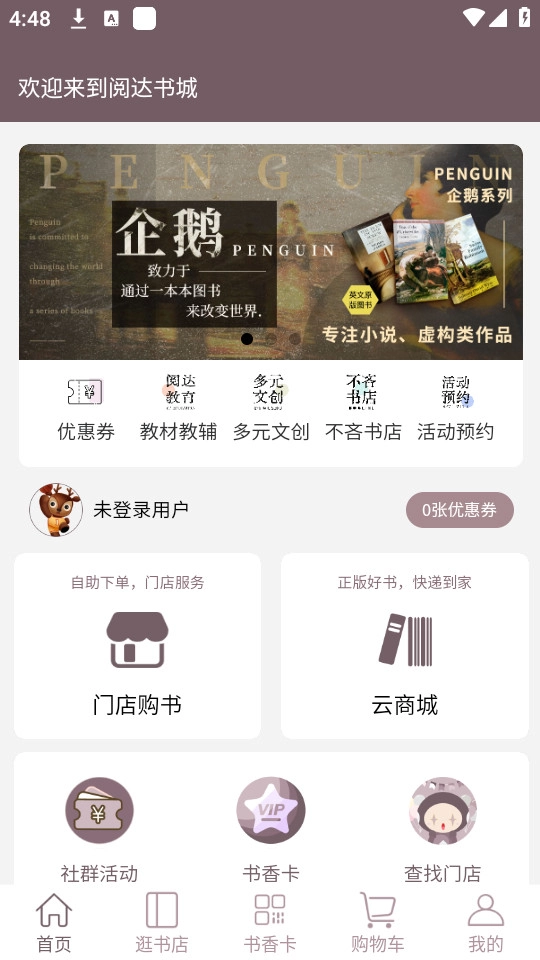
Task: Go to the 购物车 cart tab
Action: click(378, 923)
